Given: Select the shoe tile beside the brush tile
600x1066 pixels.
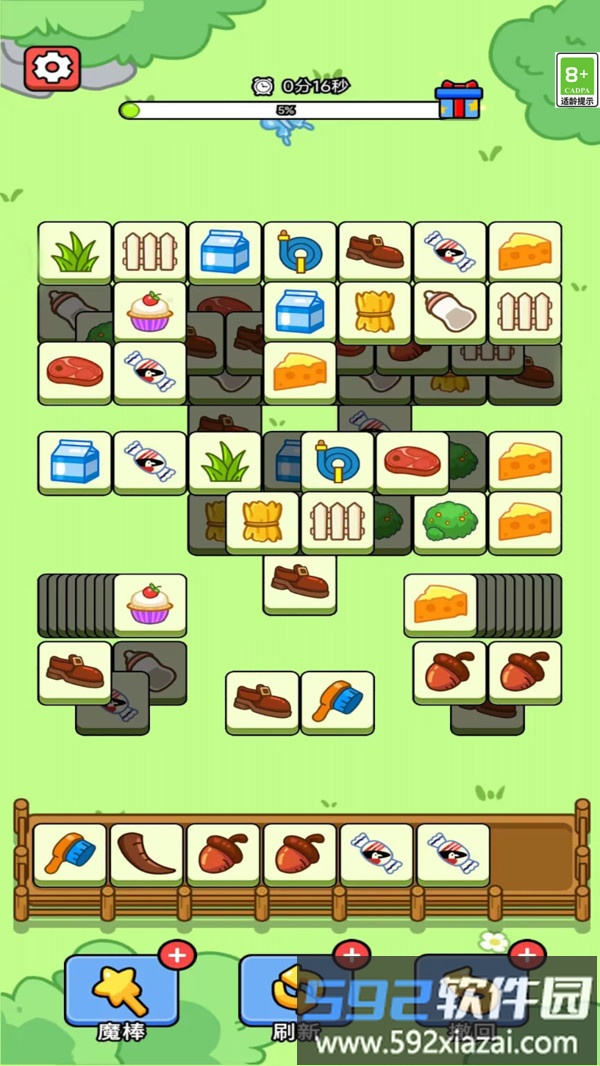Looking at the screenshot, I should coord(262,701).
